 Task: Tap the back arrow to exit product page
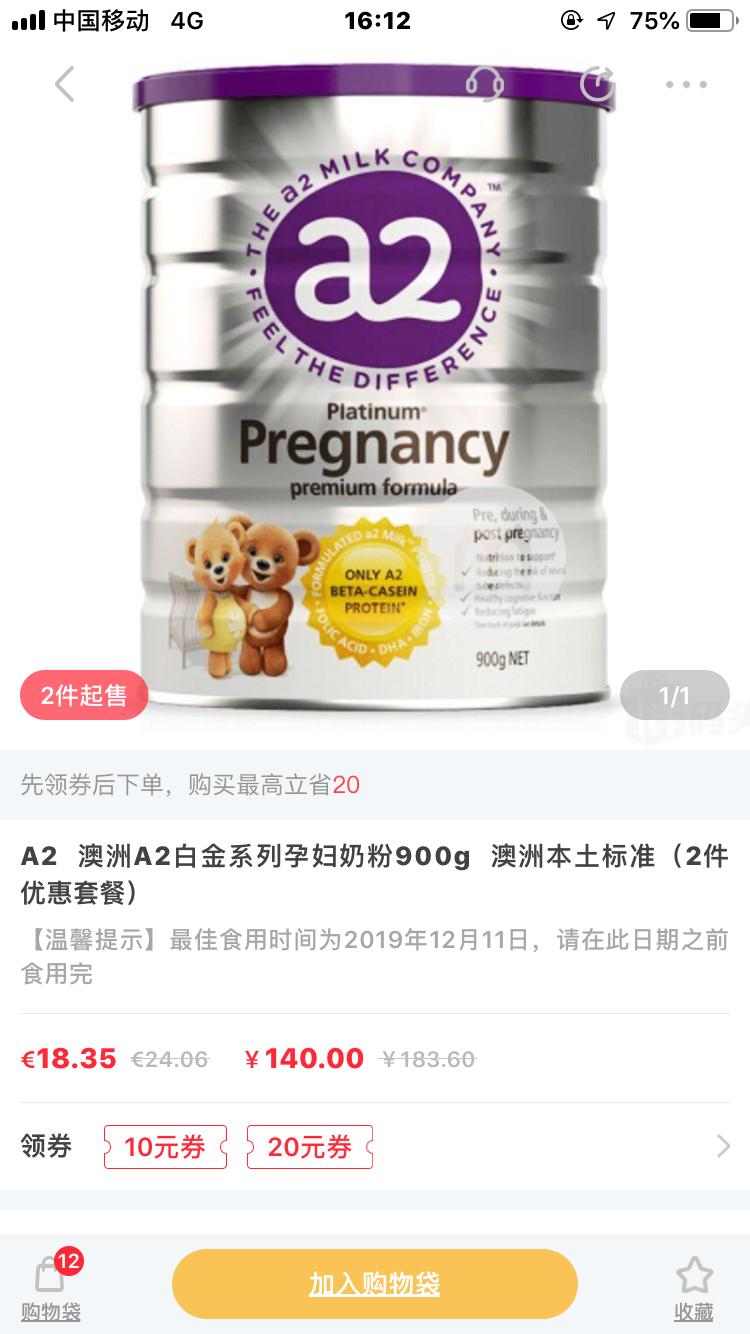click(64, 84)
